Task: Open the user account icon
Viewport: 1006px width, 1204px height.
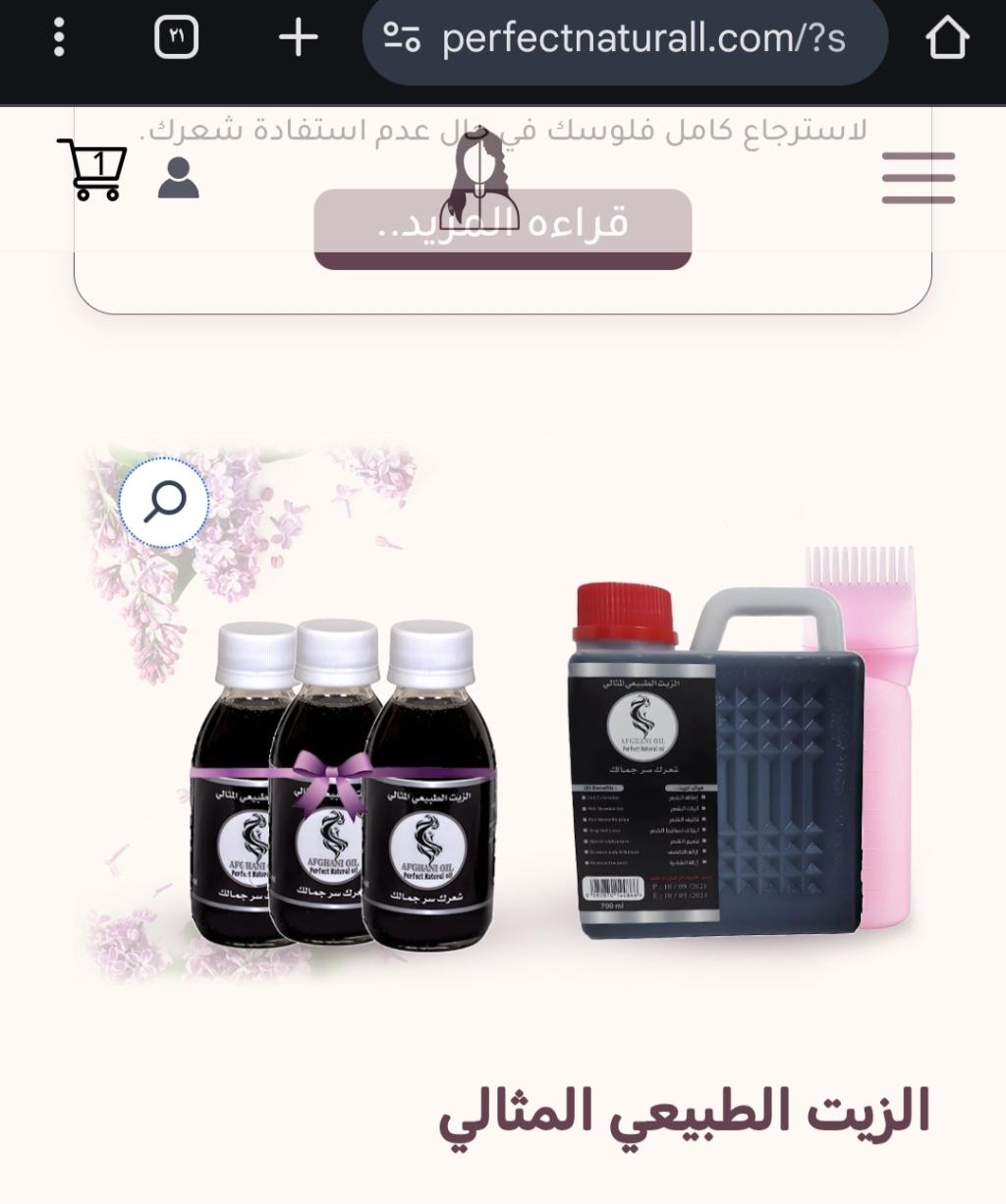Action: point(179,178)
